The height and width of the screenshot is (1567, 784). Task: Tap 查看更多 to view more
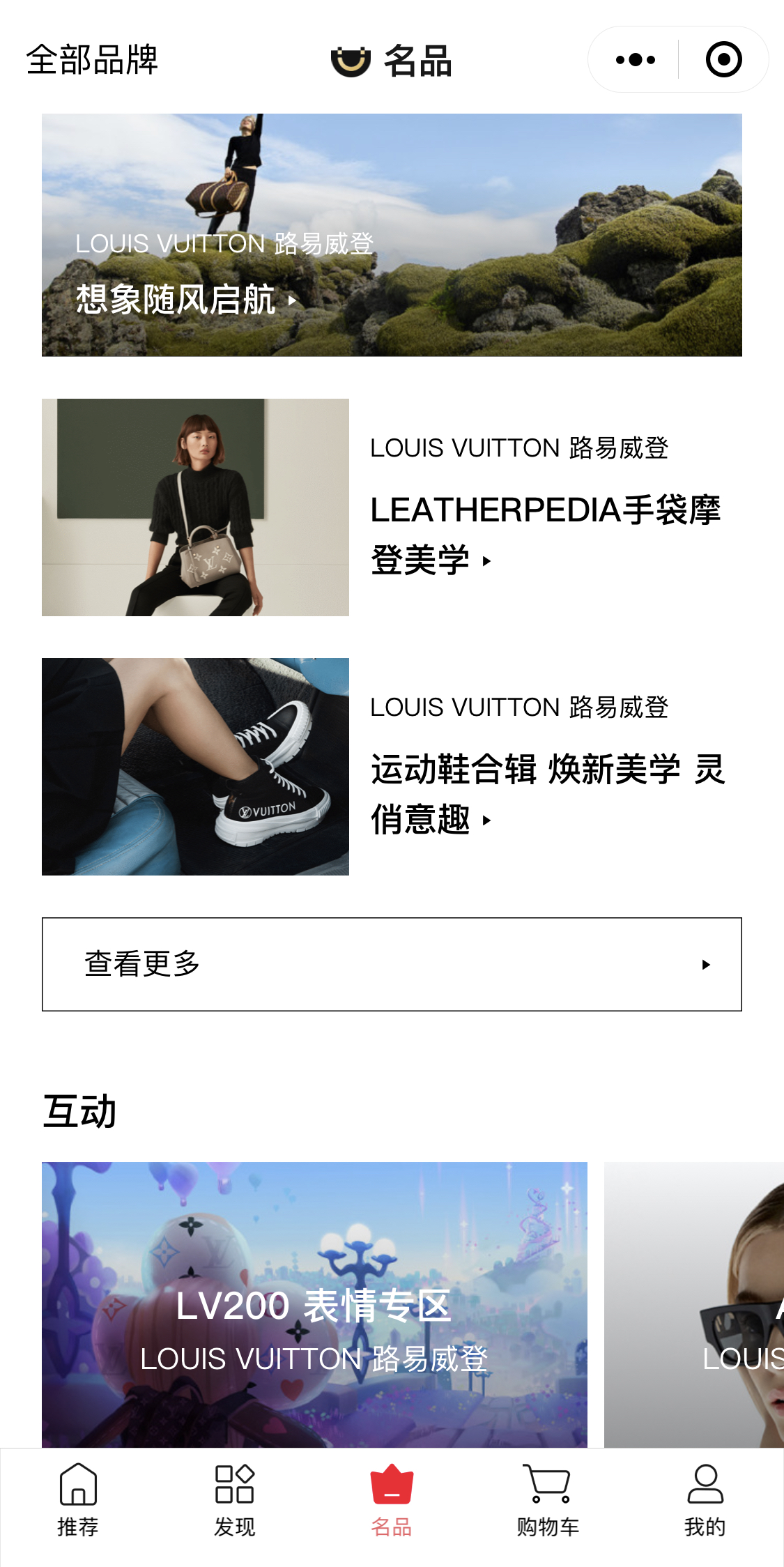tap(392, 964)
